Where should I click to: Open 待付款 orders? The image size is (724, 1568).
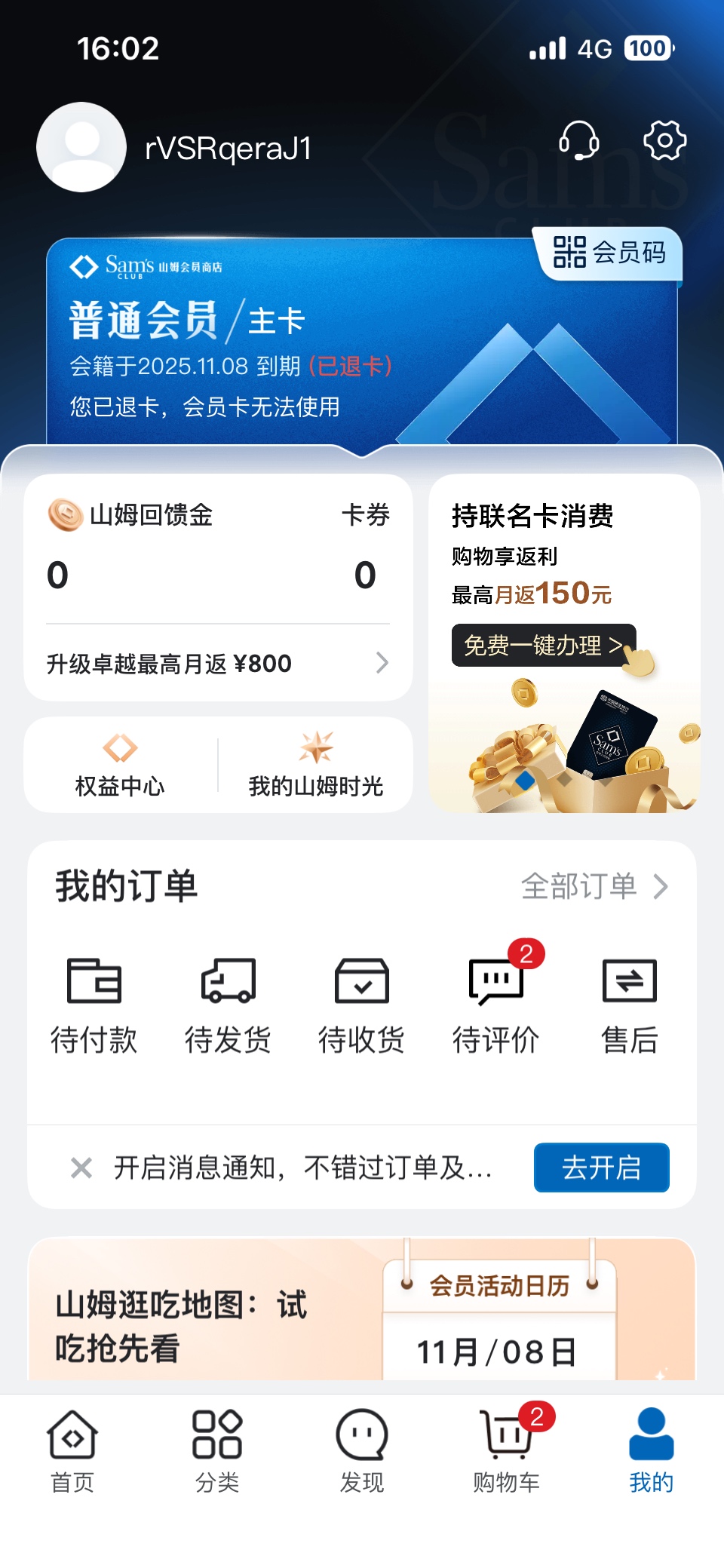click(x=94, y=1005)
